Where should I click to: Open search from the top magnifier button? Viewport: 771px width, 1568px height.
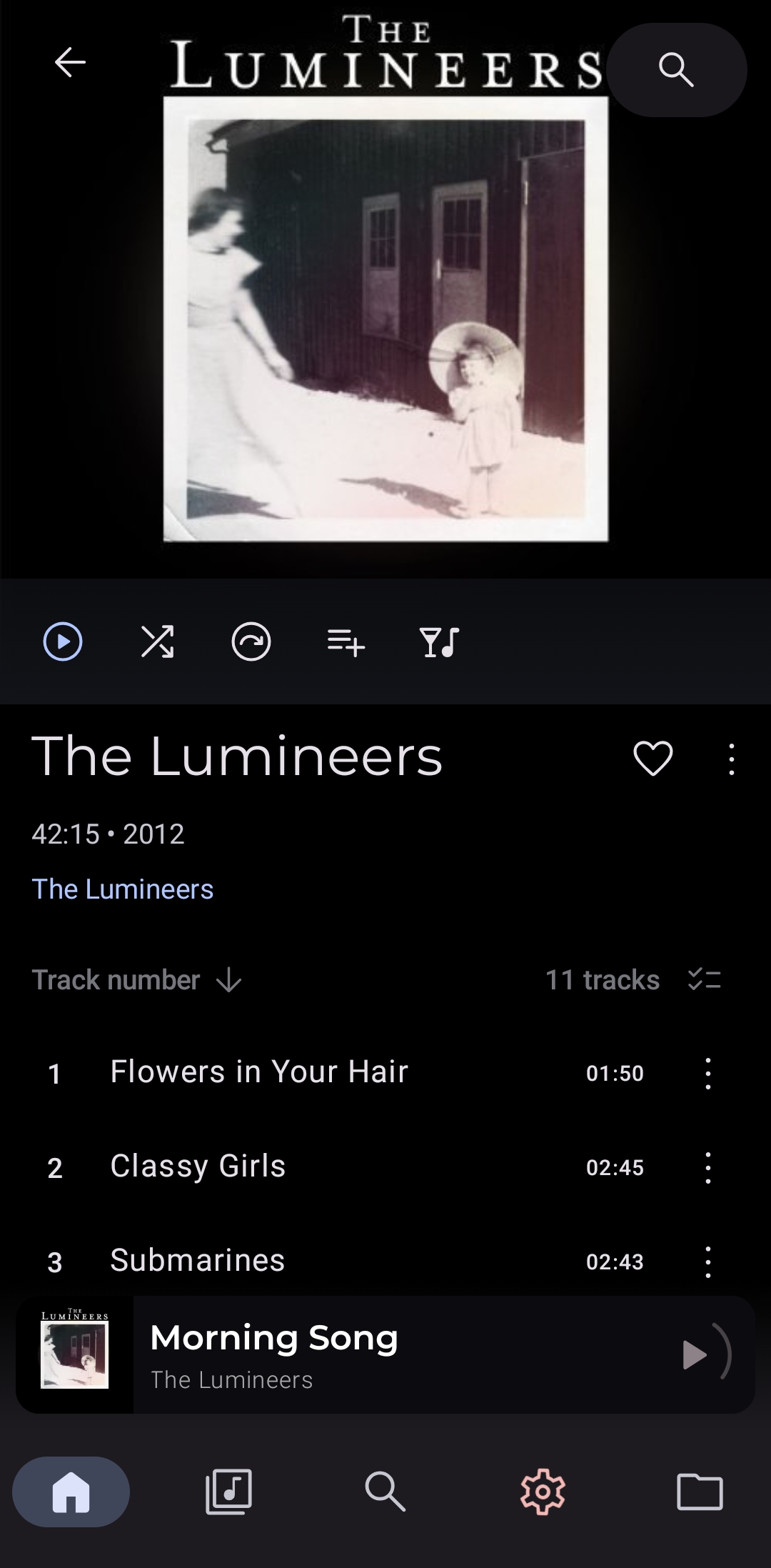coord(676,69)
